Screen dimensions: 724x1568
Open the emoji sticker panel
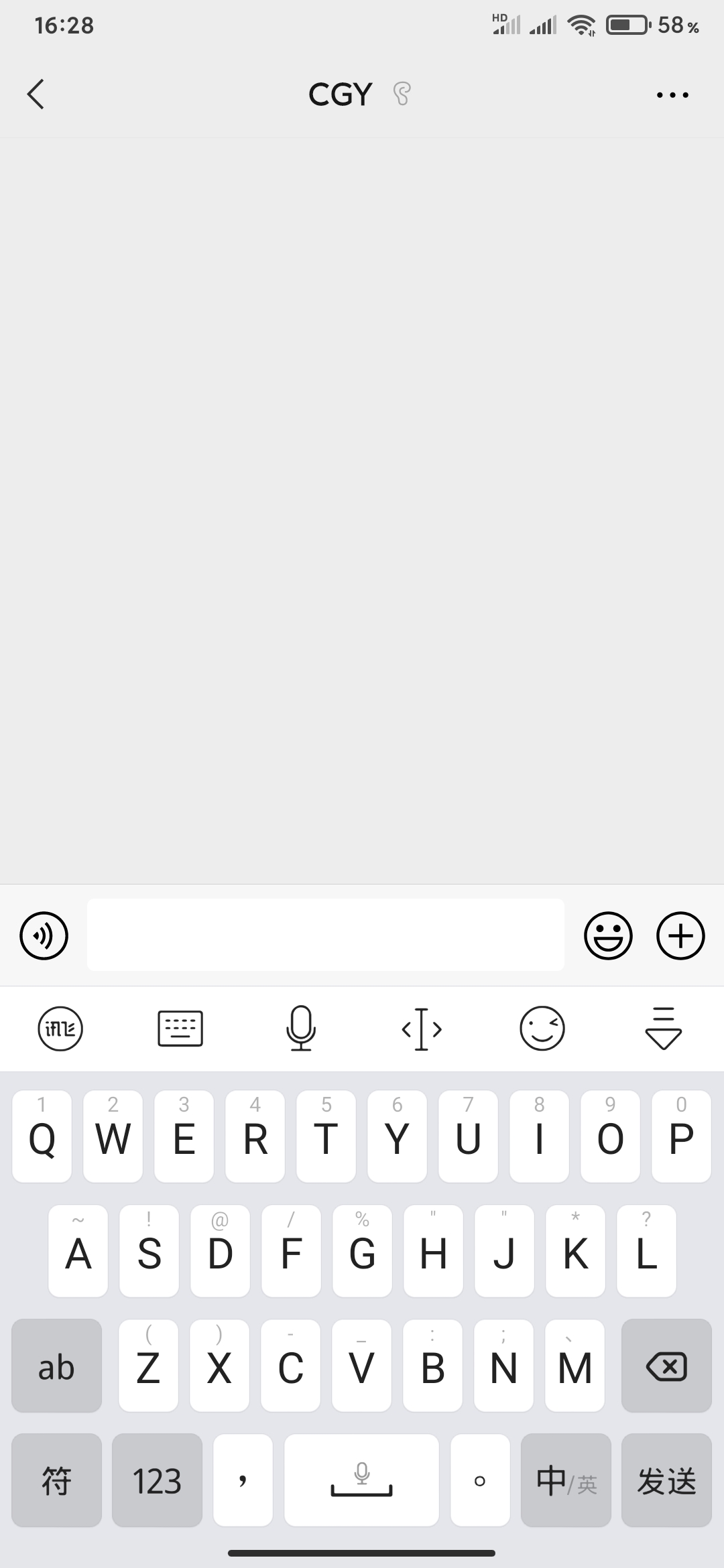coord(608,935)
